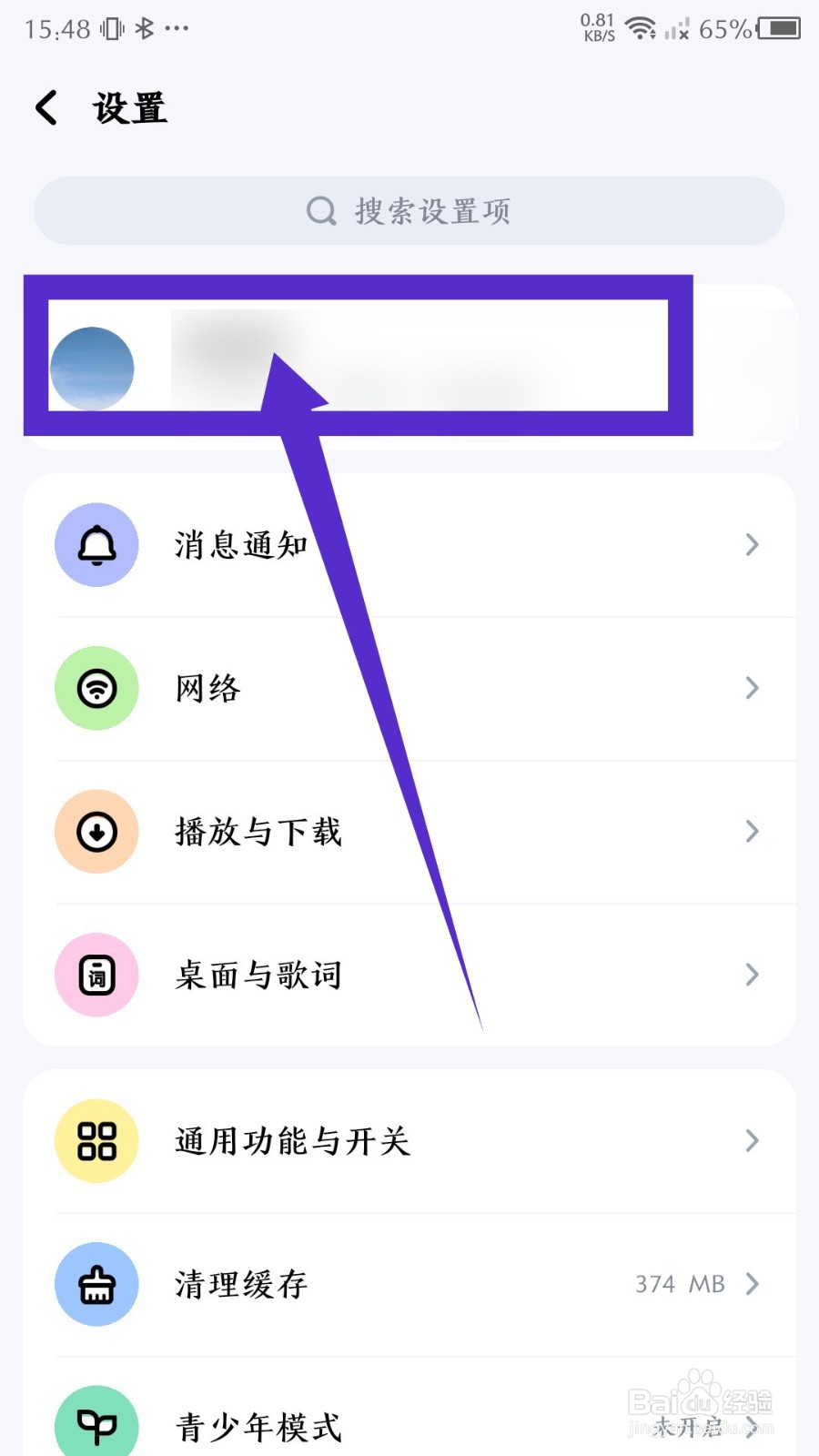The image size is (819, 1456).
Task: Tap the 播放与下载 download icon
Action: (96, 831)
